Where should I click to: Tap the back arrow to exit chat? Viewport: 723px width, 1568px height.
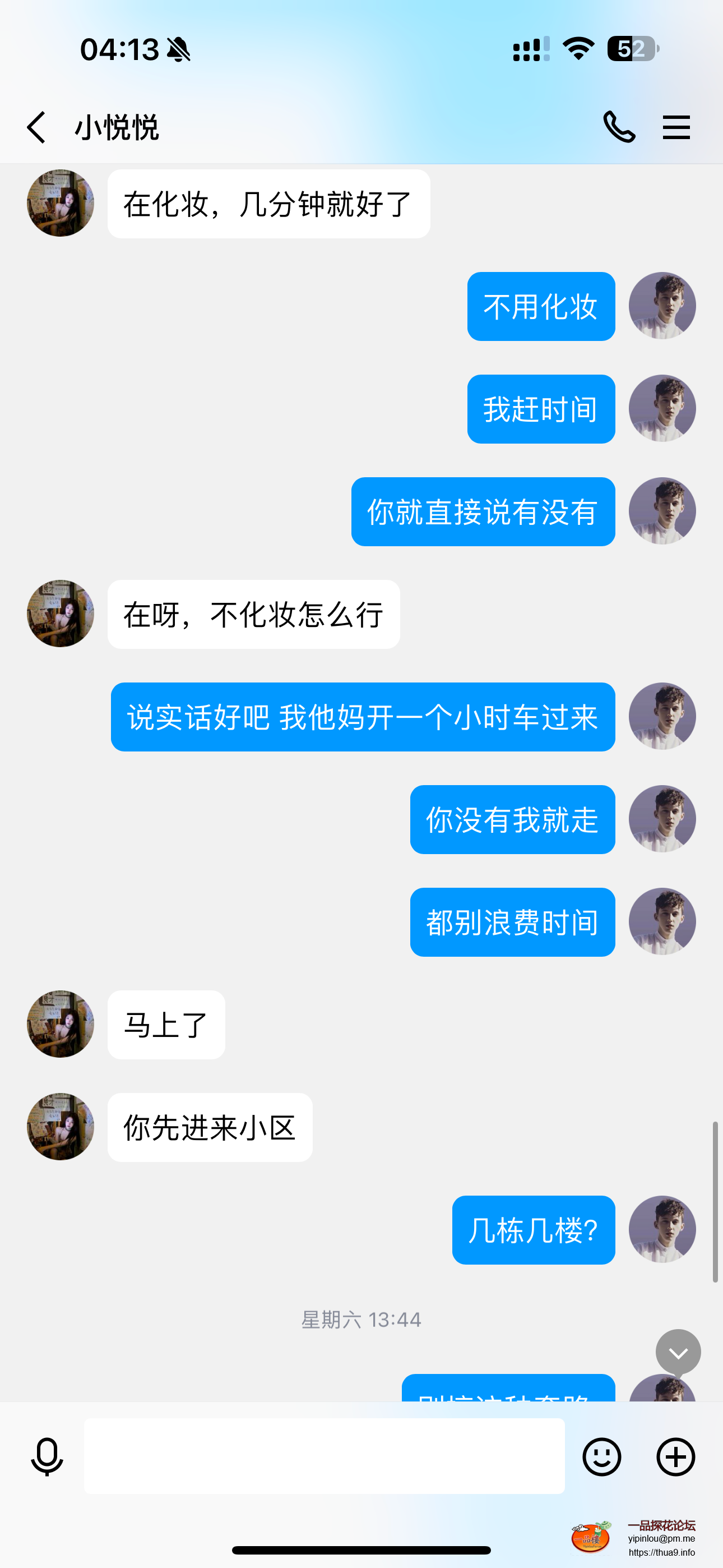36,128
